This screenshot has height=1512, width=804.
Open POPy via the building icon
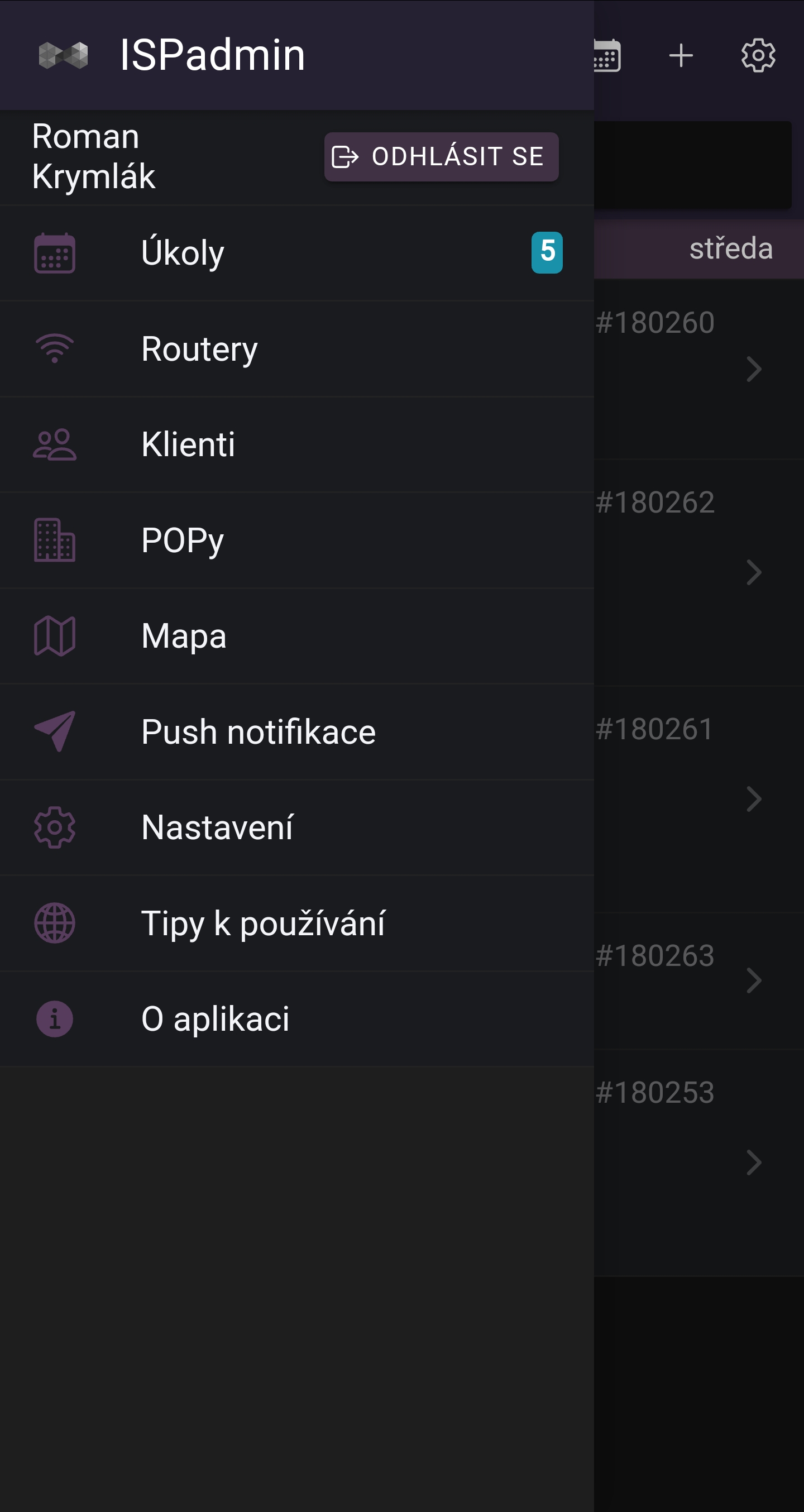pyautogui.click(x=55, y=540)
